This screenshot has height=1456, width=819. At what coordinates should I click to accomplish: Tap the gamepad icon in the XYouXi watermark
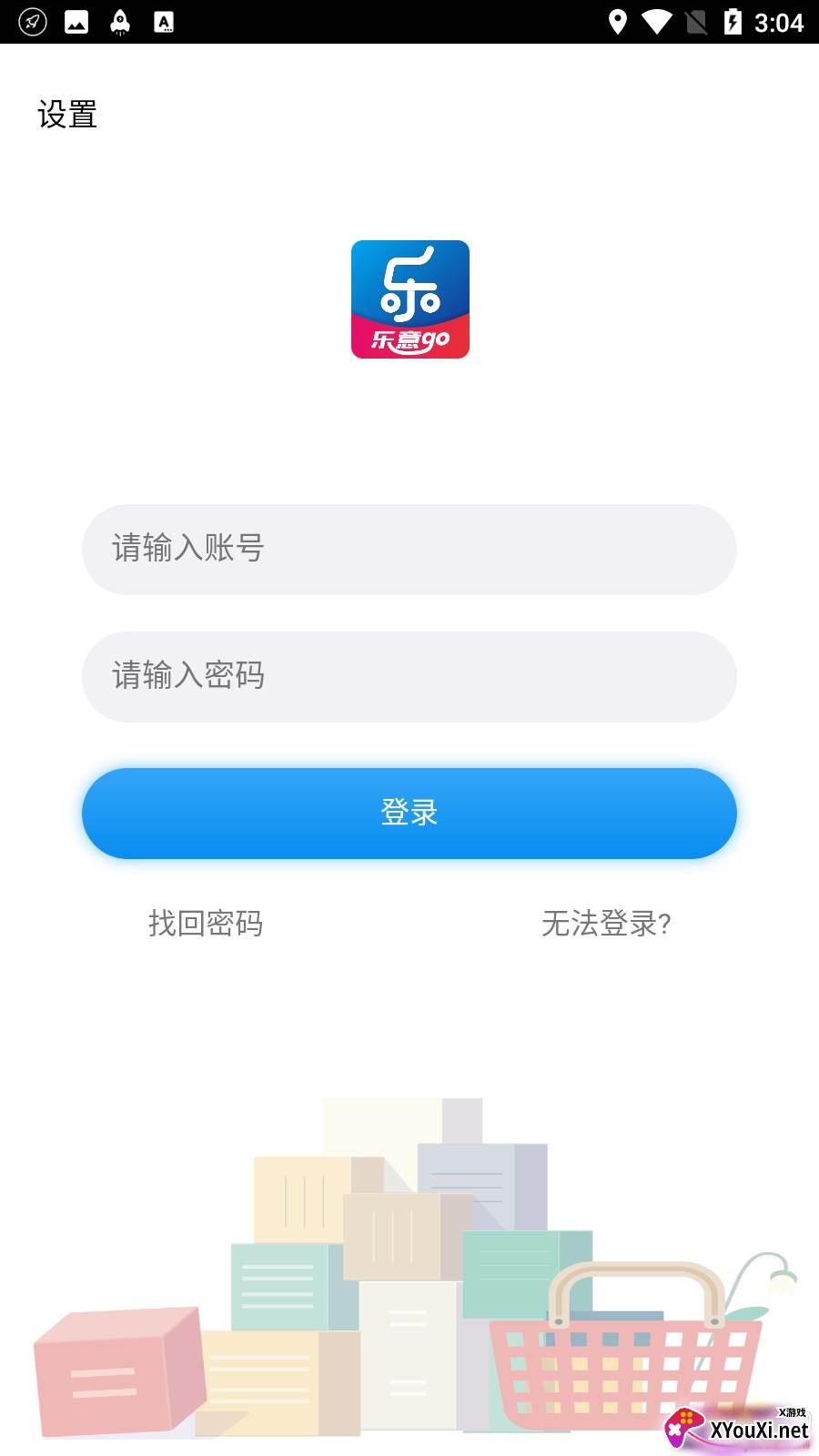[x=683, y=1429]
